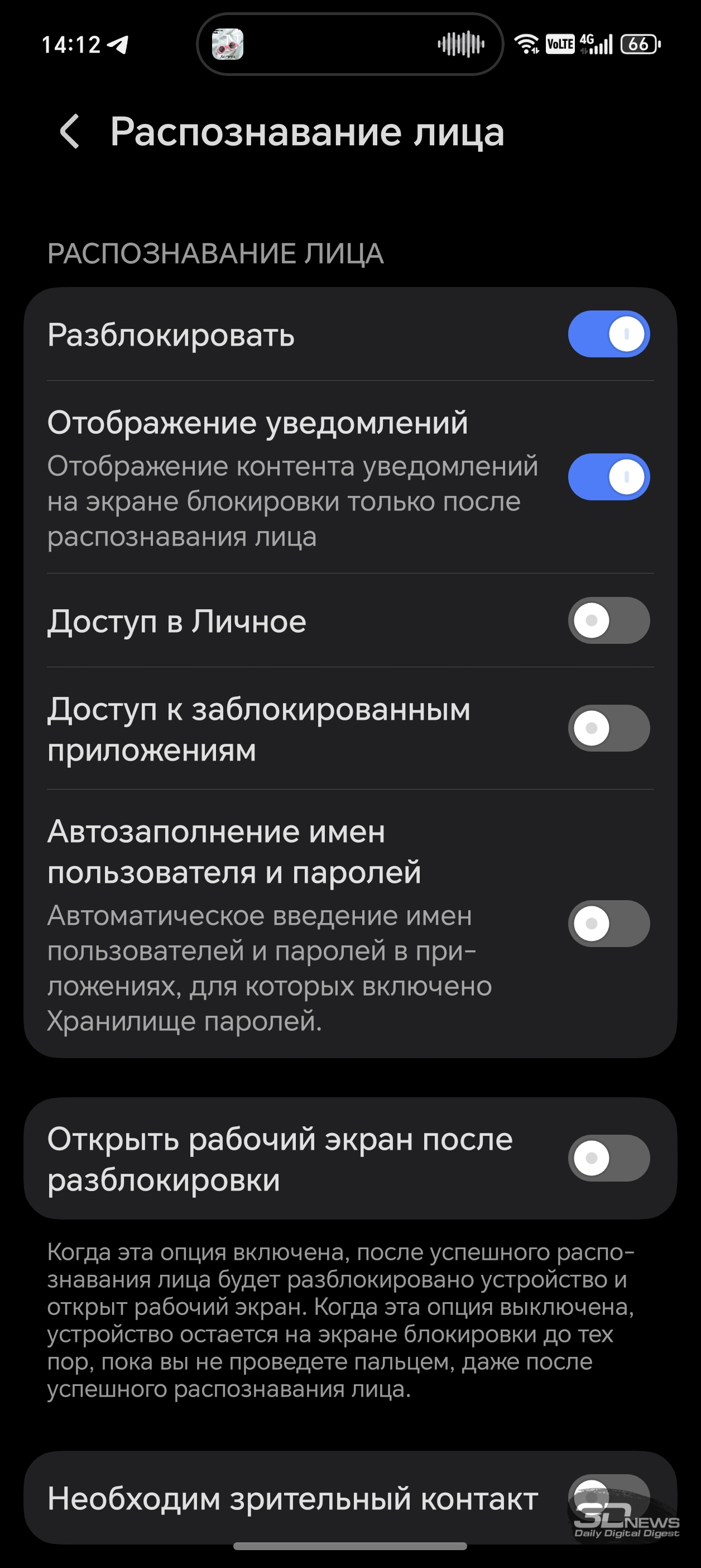The height and width of the screenshot is (1568, 701).
Task: Enable Доступ в Личное
Action: pos(608,620)
